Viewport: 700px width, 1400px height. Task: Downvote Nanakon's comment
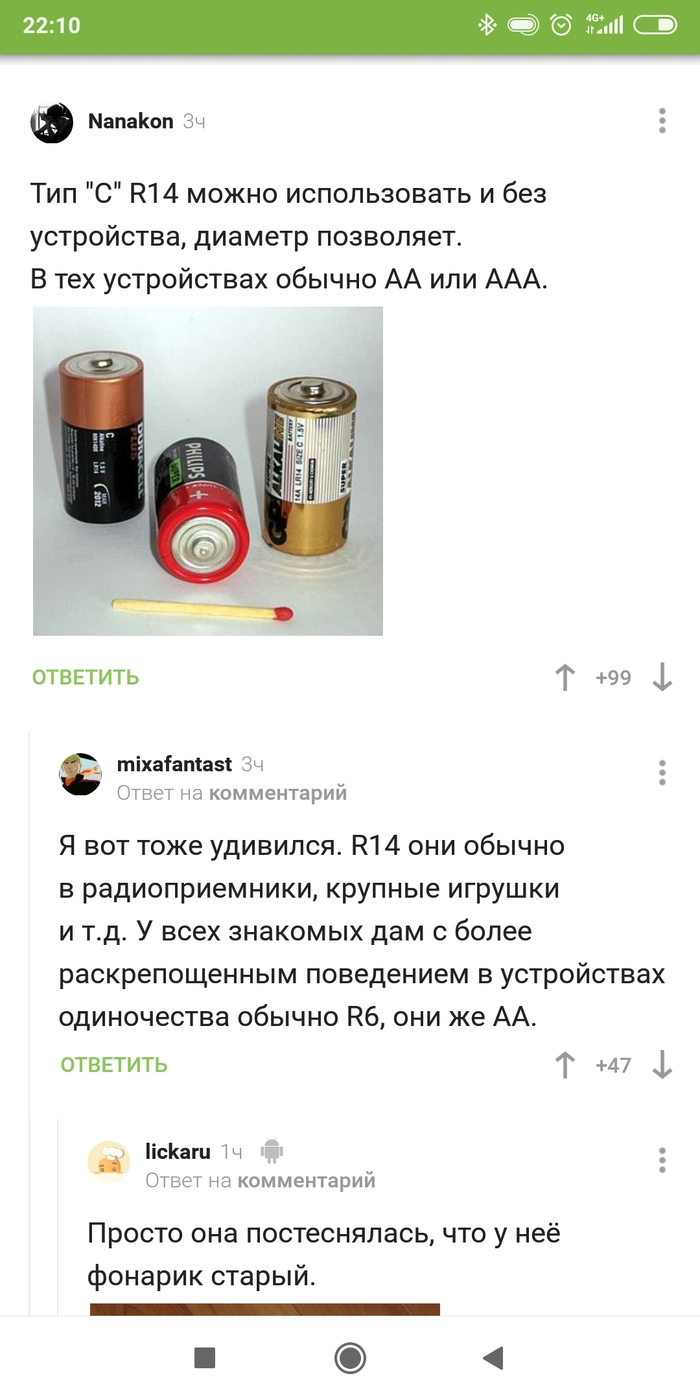click(x=662, y=678)
